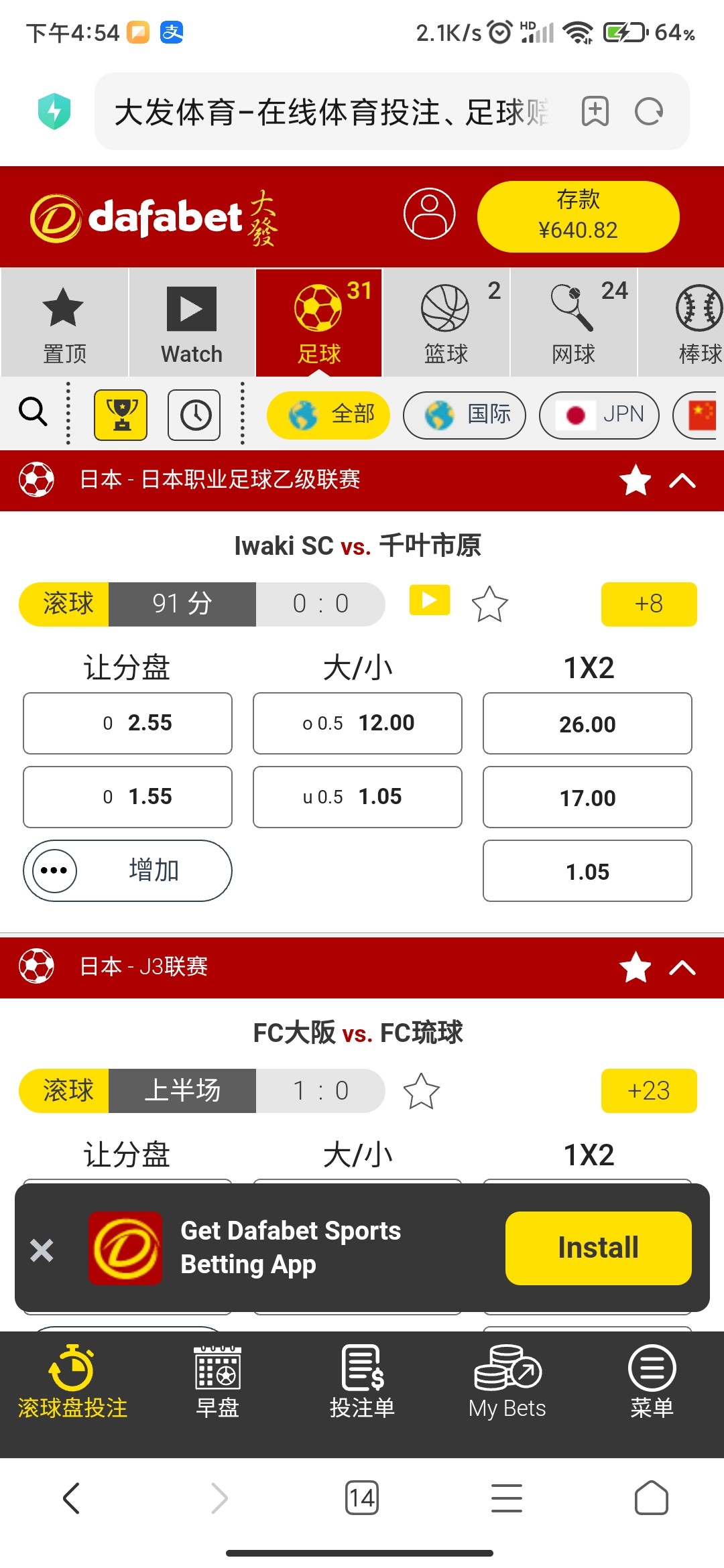Tap the 存款 deposit button
This screenshot has width=724, height=1568.
[578, 216]
